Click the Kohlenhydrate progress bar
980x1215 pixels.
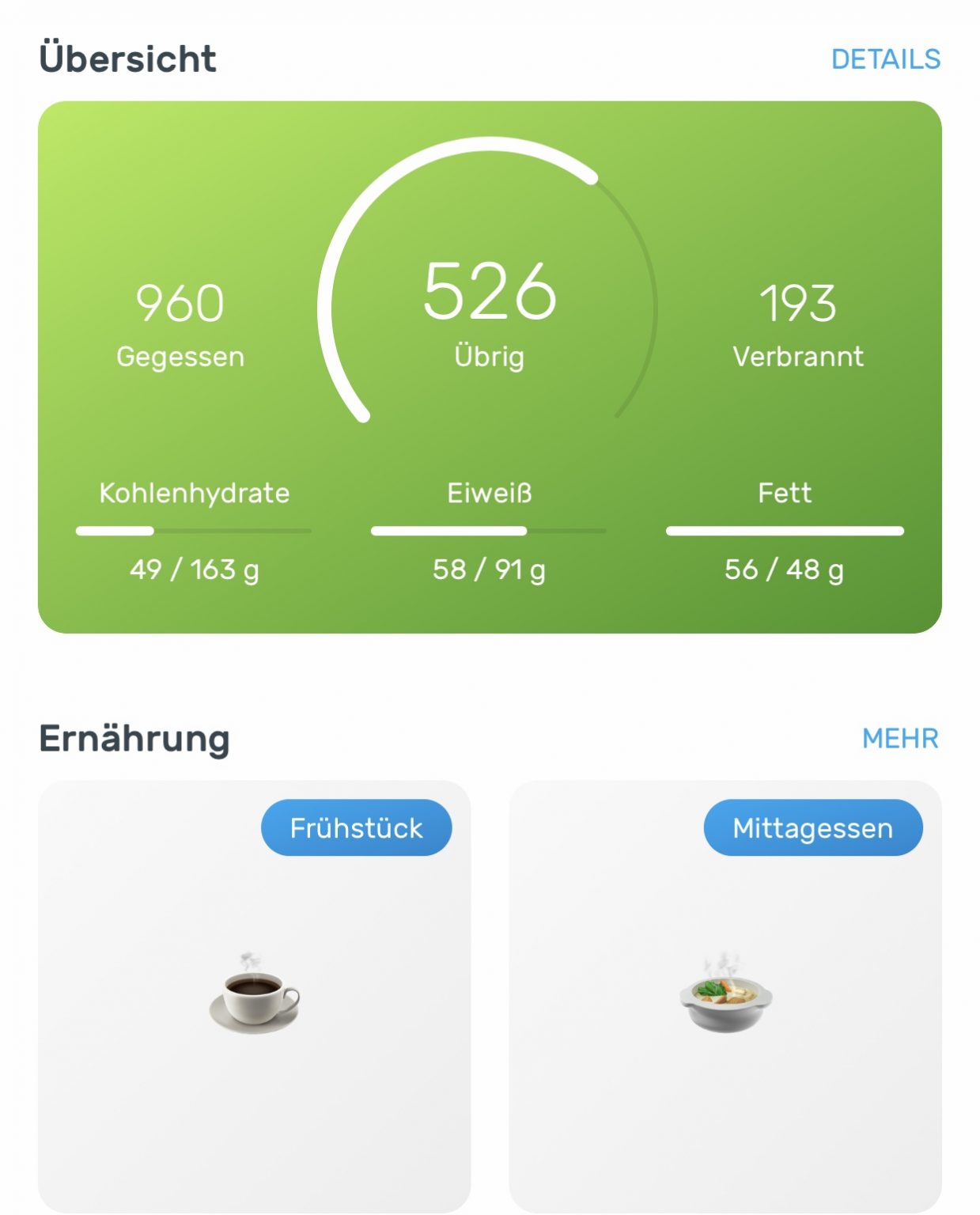(194, 529)
